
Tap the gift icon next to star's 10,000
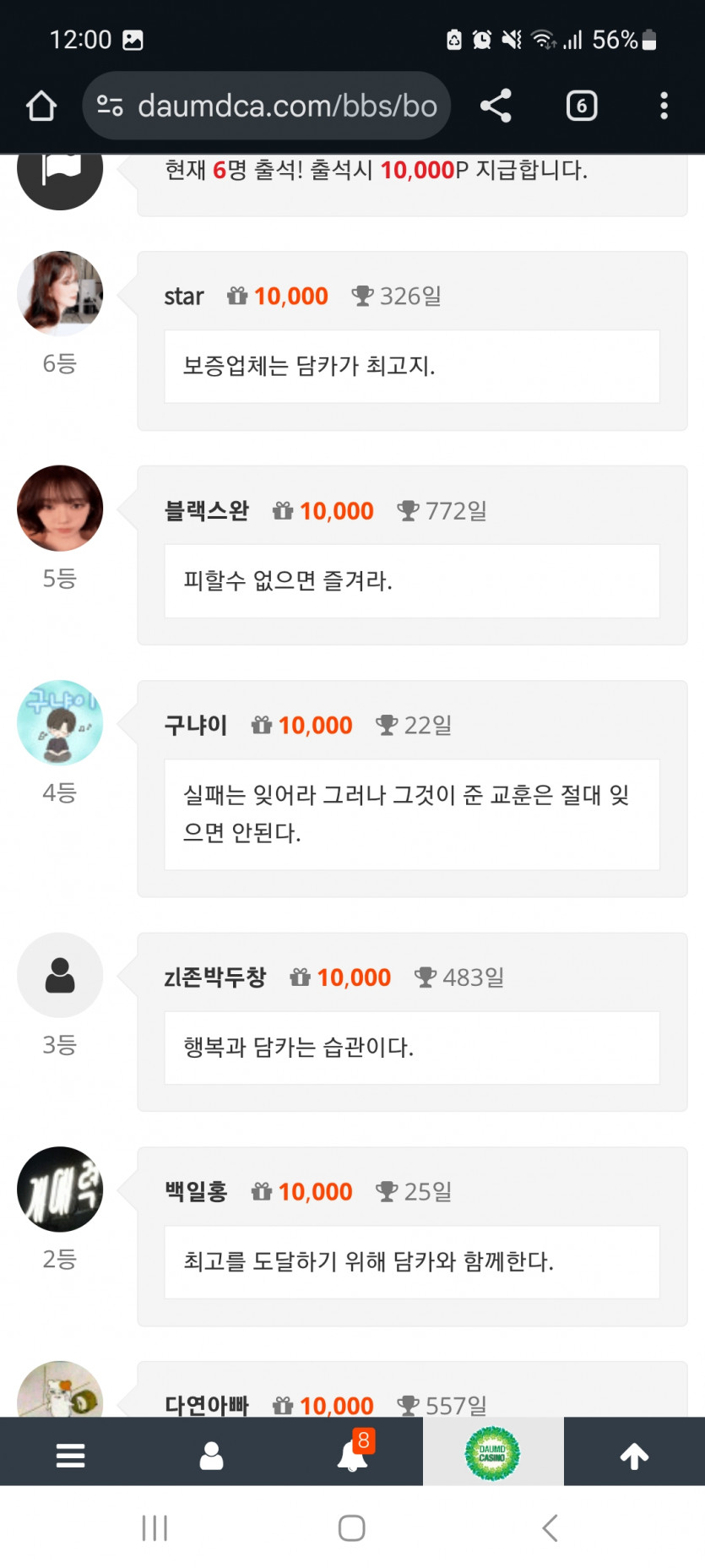(x=237, y=295)
